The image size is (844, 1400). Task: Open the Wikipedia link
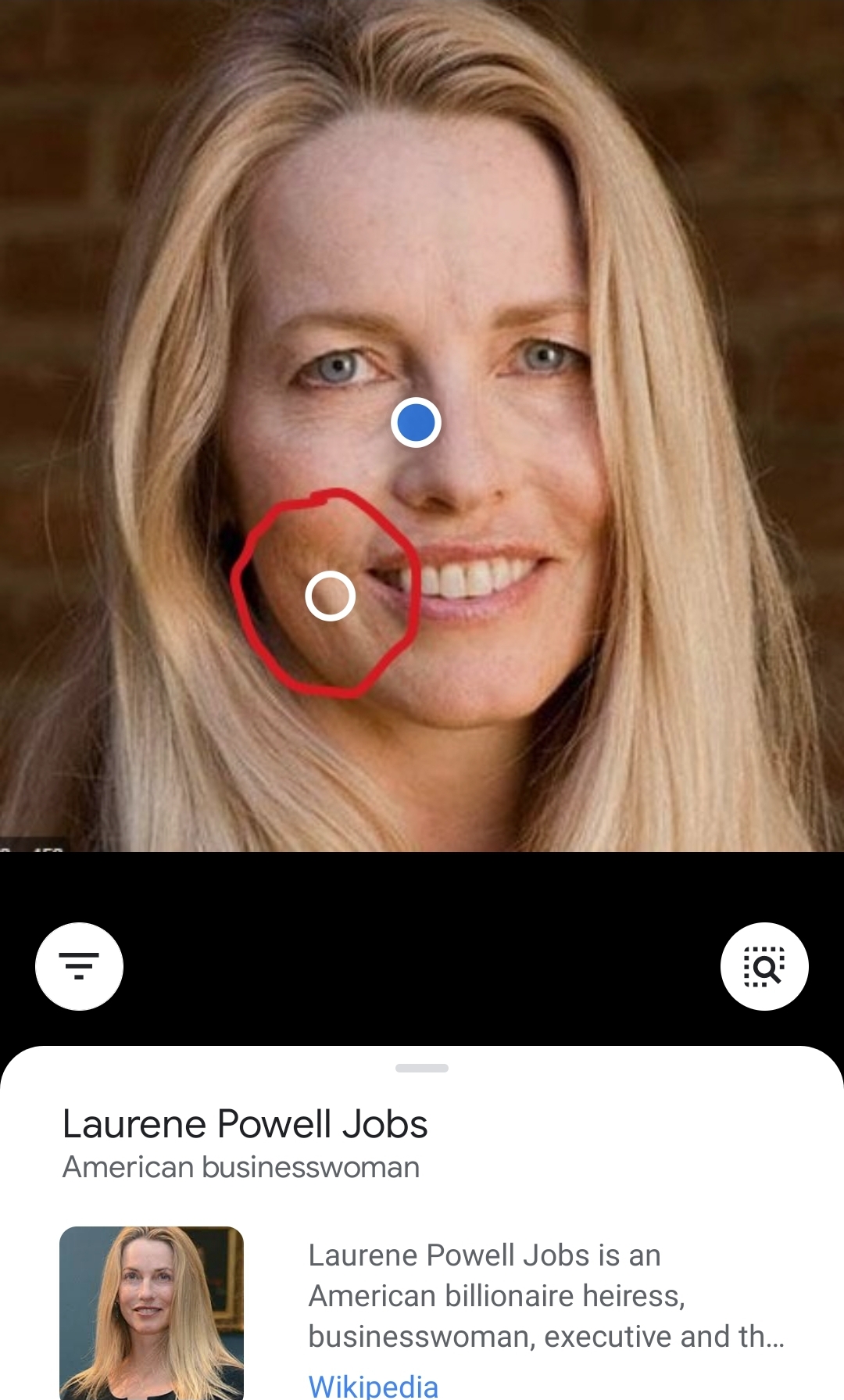pyautogui.click(x=374, y=1385)
